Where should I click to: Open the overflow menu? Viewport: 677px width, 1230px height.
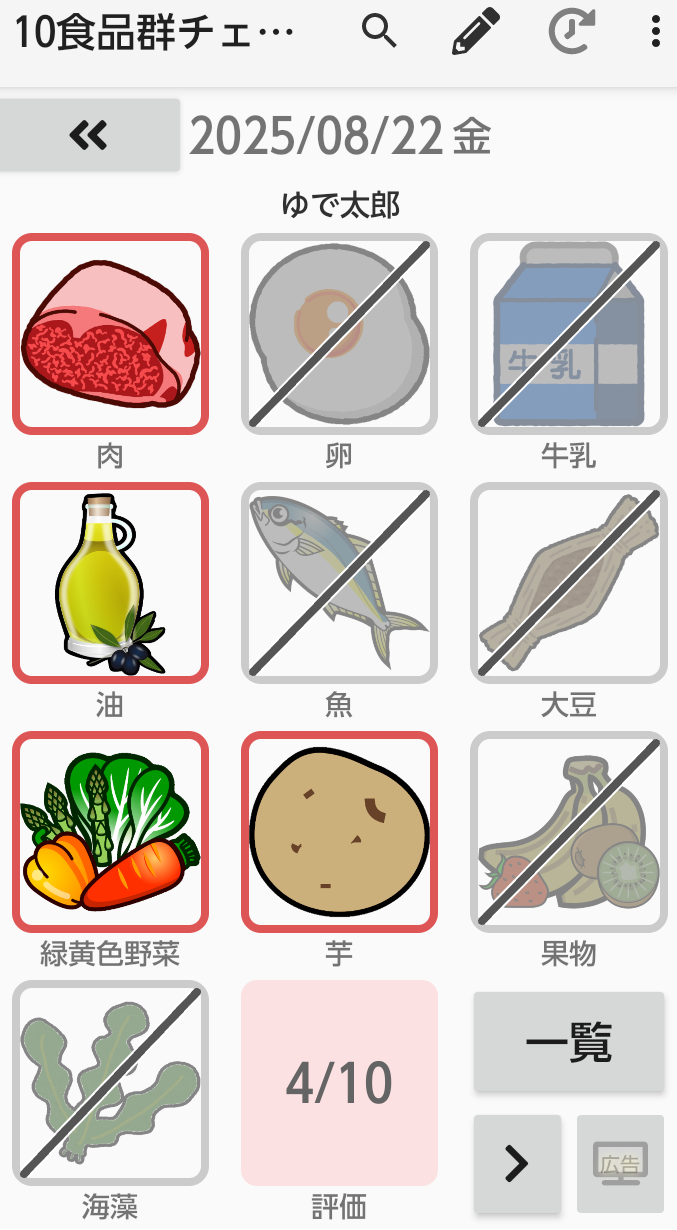click(x=655, y=32)
